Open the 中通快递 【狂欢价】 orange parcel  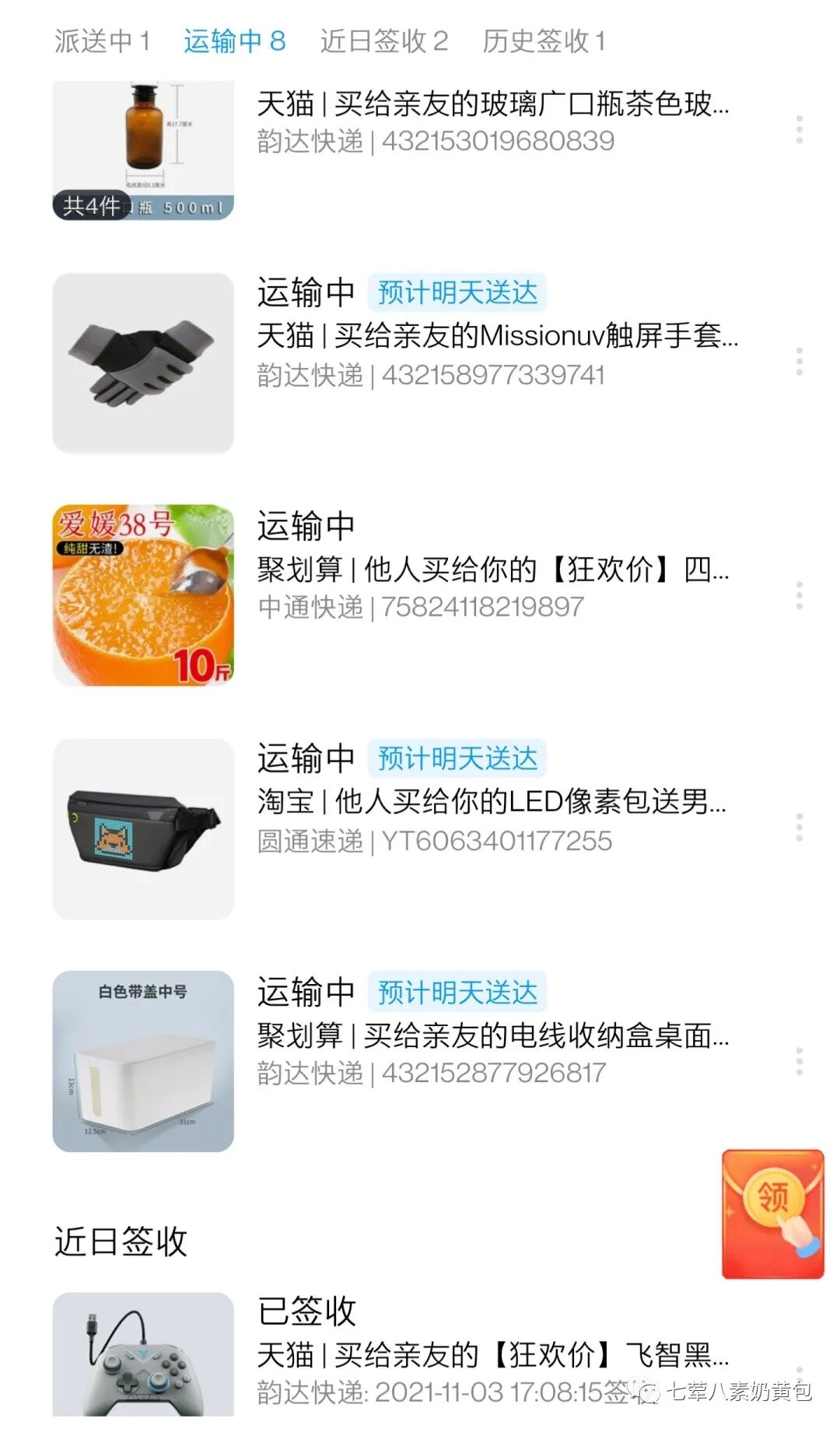pyautogui.click(x=493, y=569)
